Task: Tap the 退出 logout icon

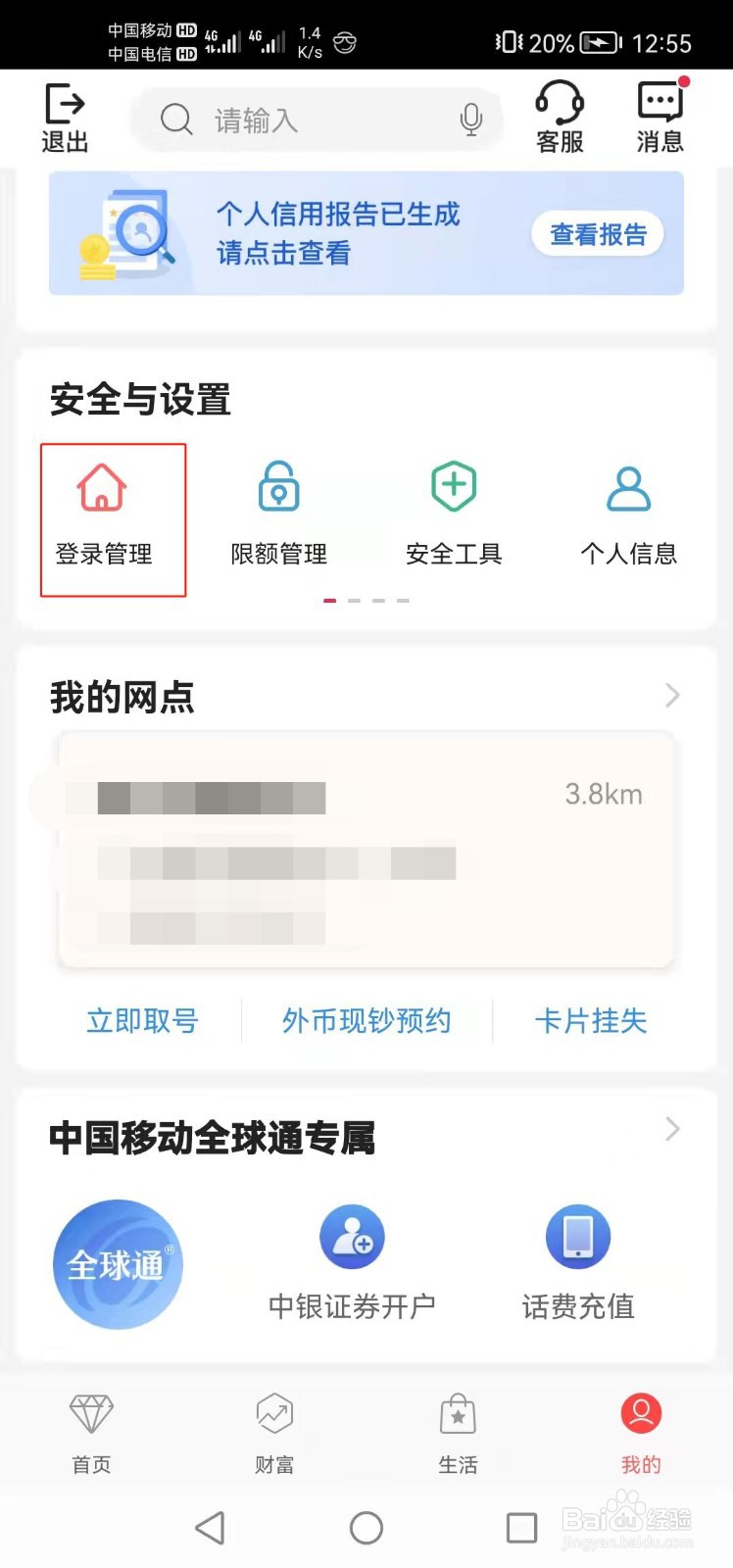Action: tap(65, 117)
